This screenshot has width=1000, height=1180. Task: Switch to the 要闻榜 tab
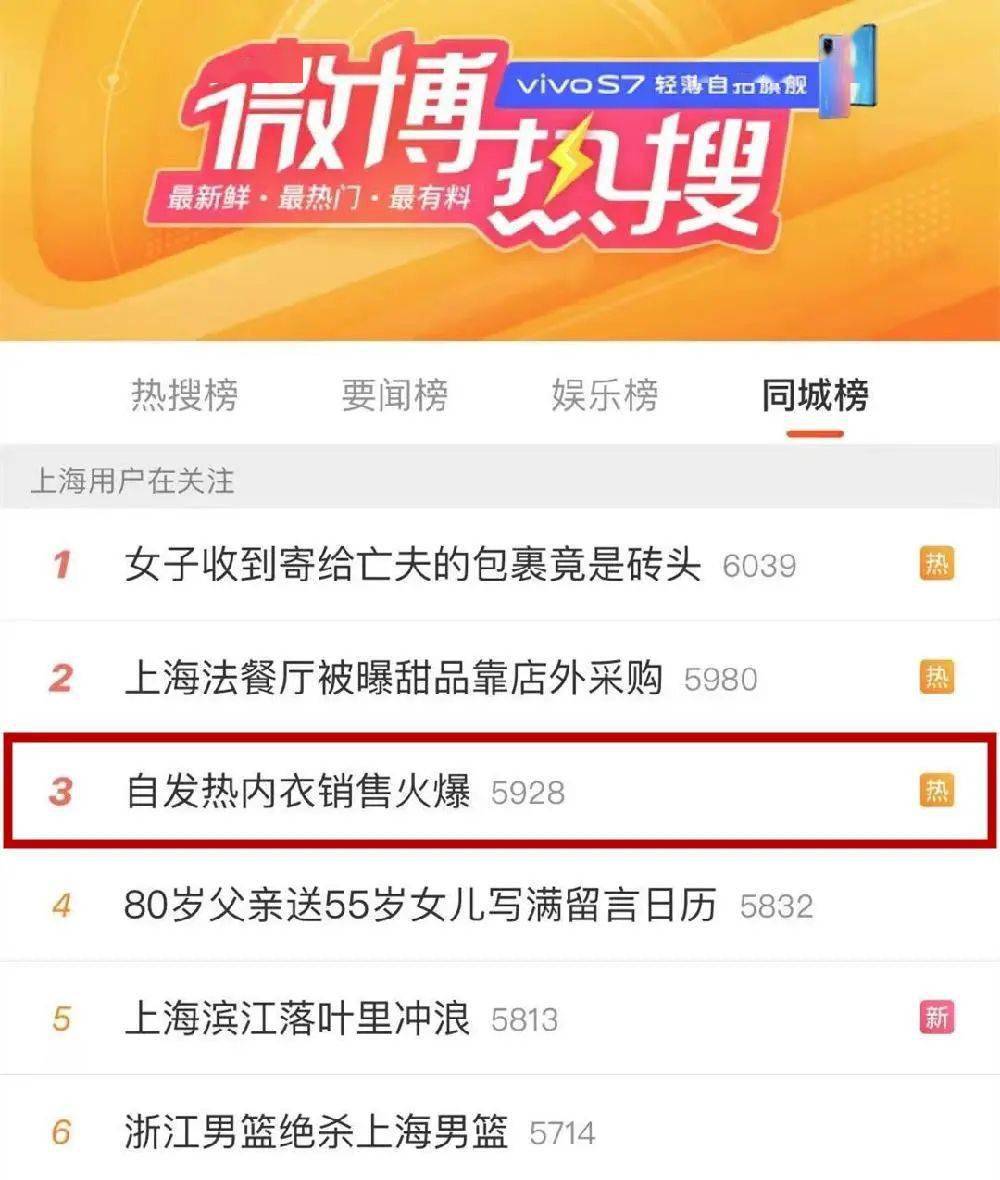[x=394, y=396]
